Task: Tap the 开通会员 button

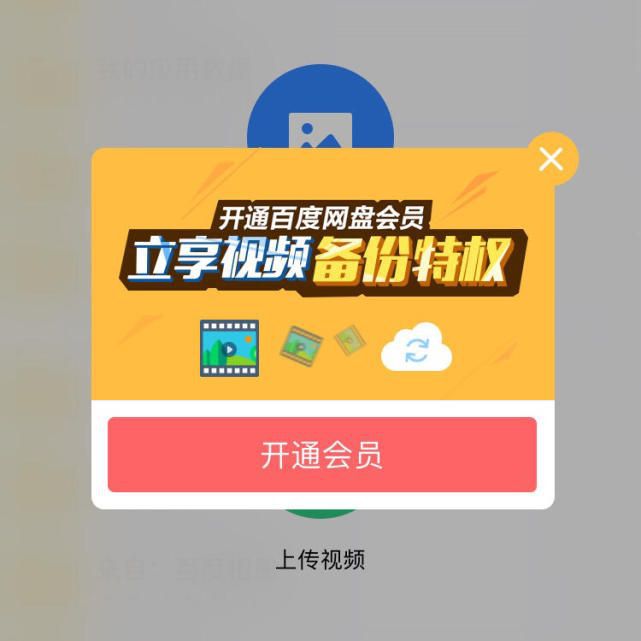Action: (322, 455)
